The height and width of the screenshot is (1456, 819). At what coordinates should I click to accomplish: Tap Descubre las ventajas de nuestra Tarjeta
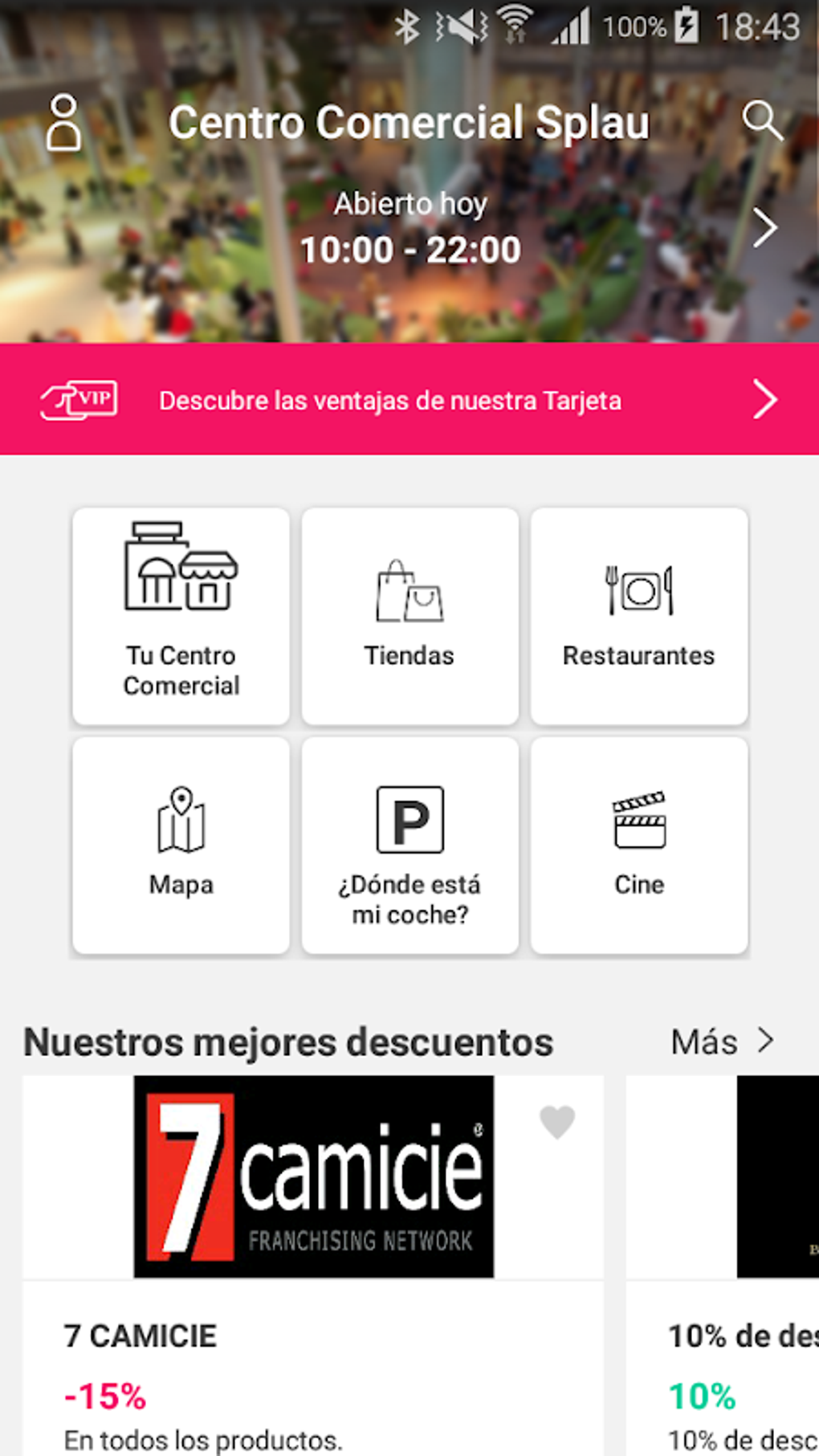click(390, 400)
